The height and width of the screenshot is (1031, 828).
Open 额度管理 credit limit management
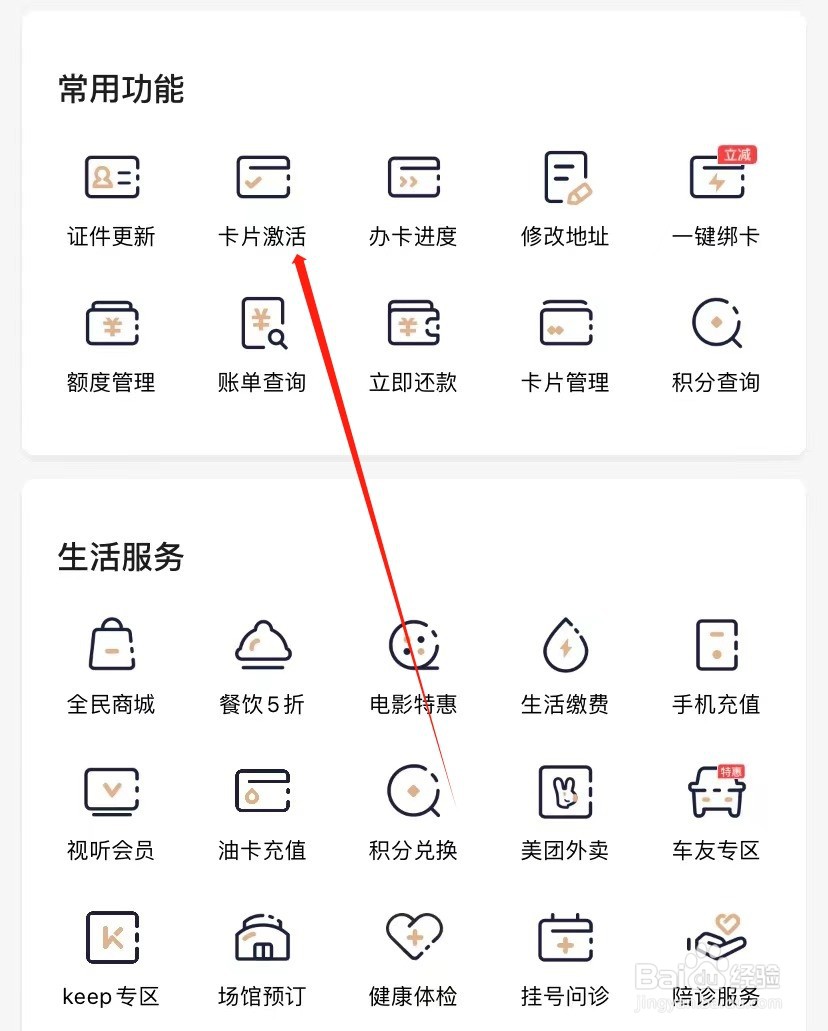coord(111,342)
